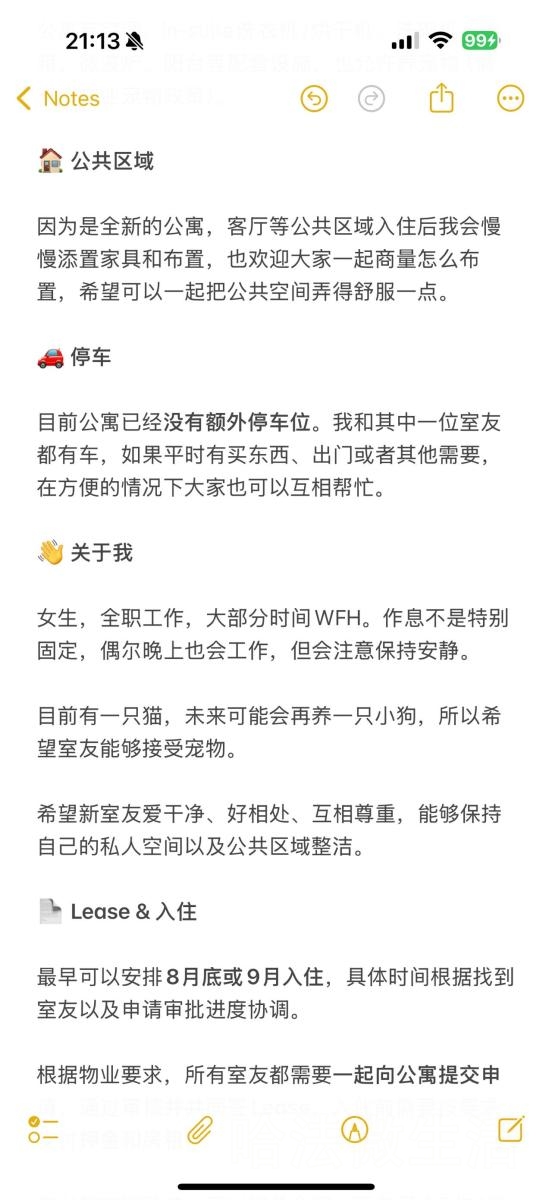This screenshot has height=1200, width=552.
Task: Open the more options ellipsis menu
Action: click(x=511, y=98)
